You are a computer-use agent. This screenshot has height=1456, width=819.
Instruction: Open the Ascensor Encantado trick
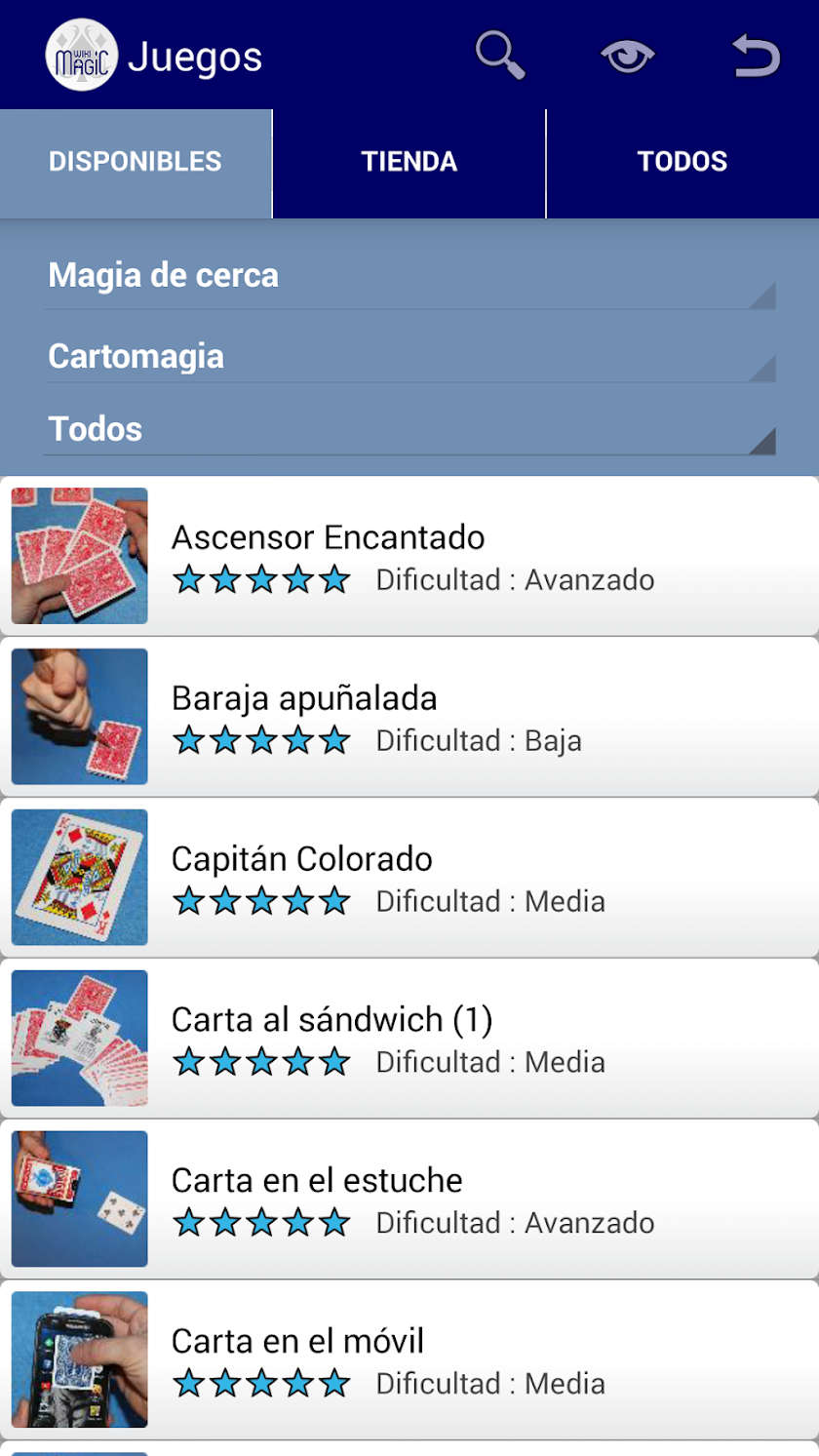point(409,556)
